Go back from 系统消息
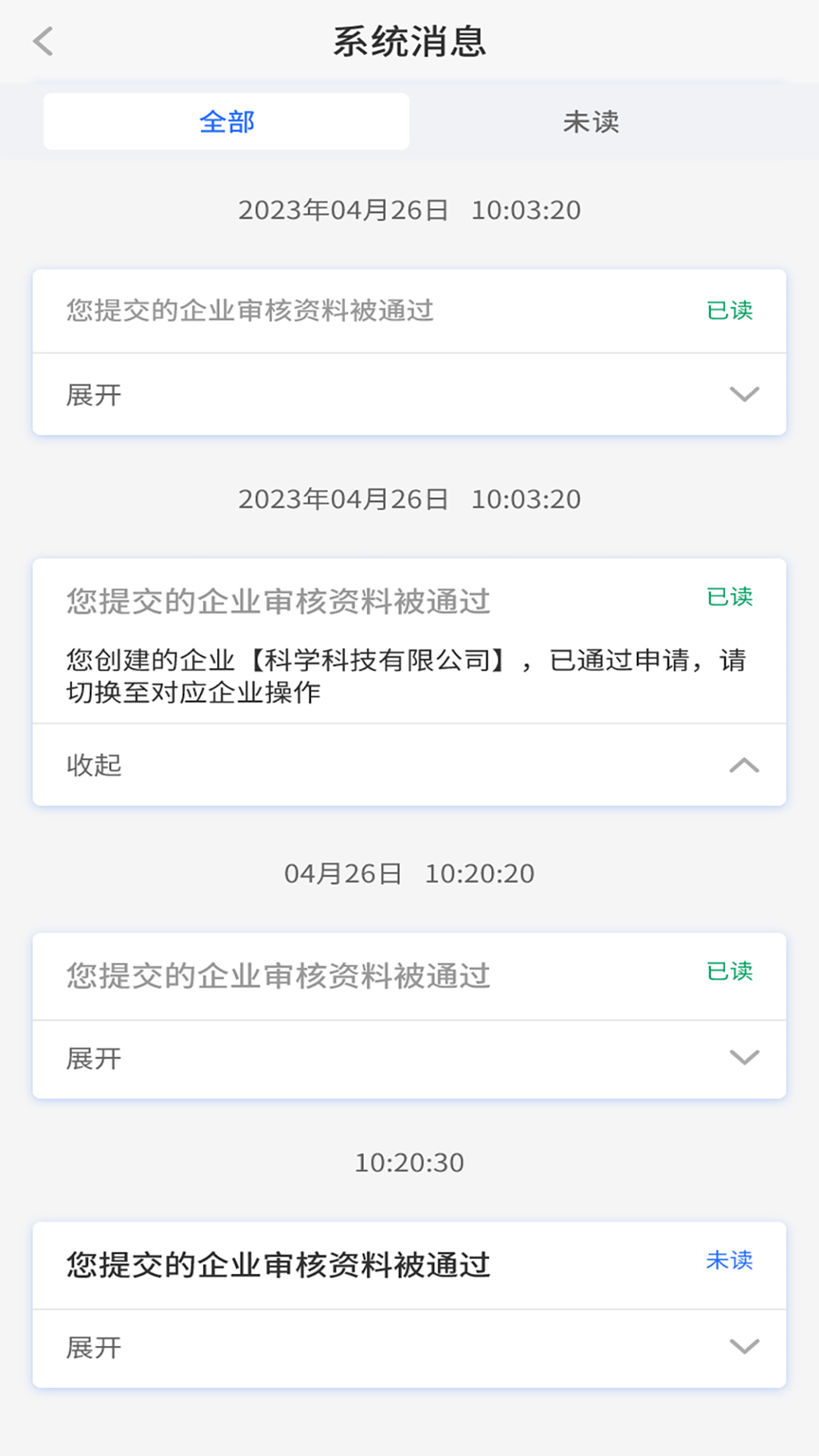 click(44, 42)
